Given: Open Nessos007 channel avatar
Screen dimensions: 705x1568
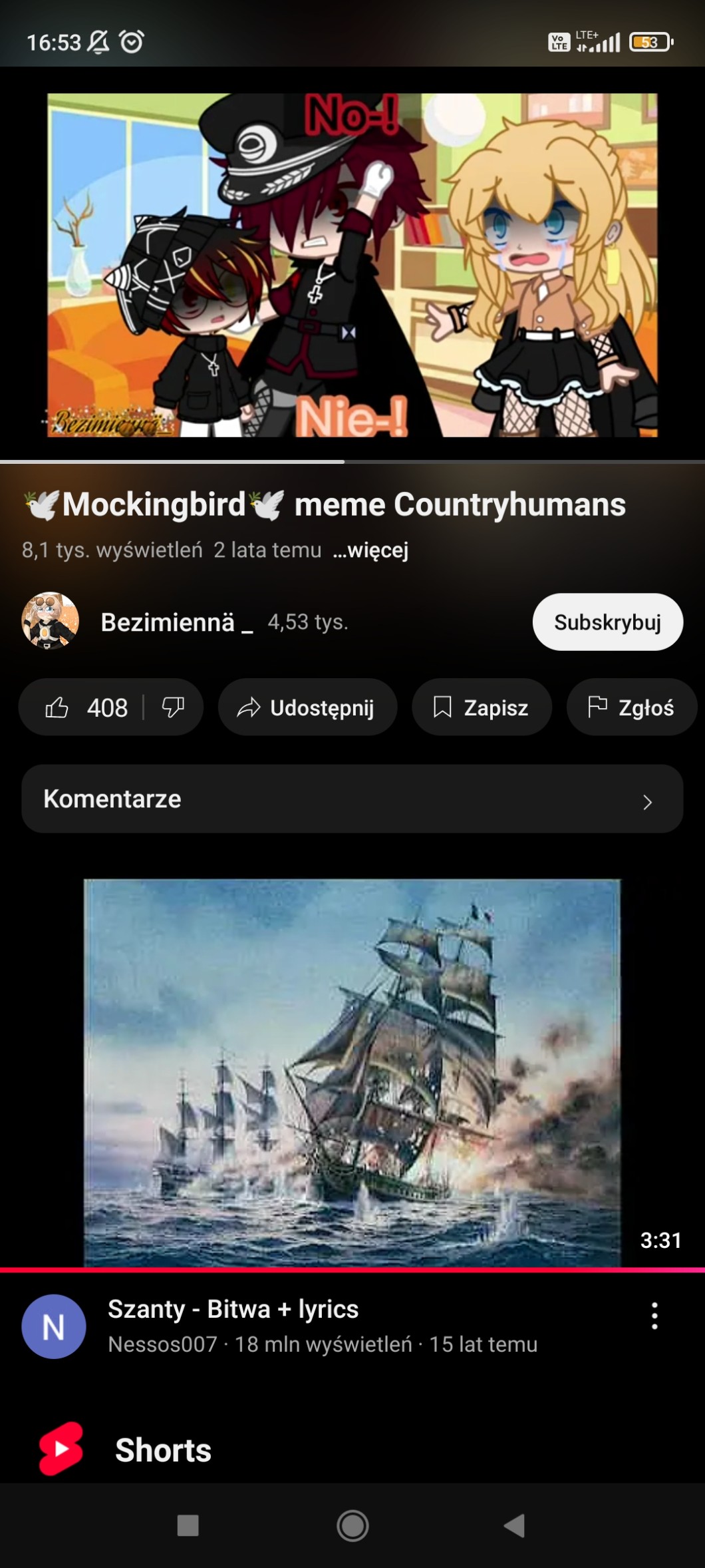Looking at the screenshot, I should click(54, 1326).
